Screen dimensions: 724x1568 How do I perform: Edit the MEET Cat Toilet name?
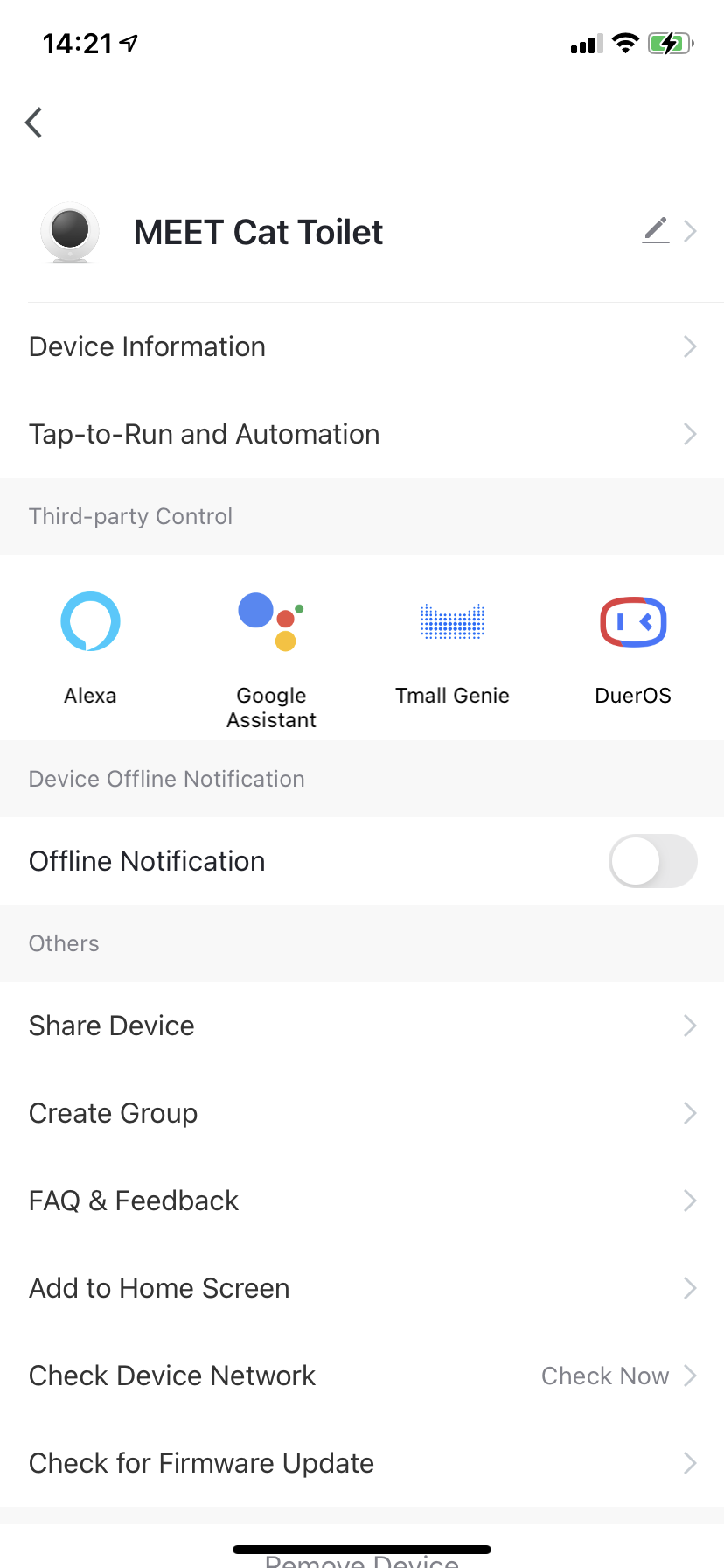pos(656,231)
